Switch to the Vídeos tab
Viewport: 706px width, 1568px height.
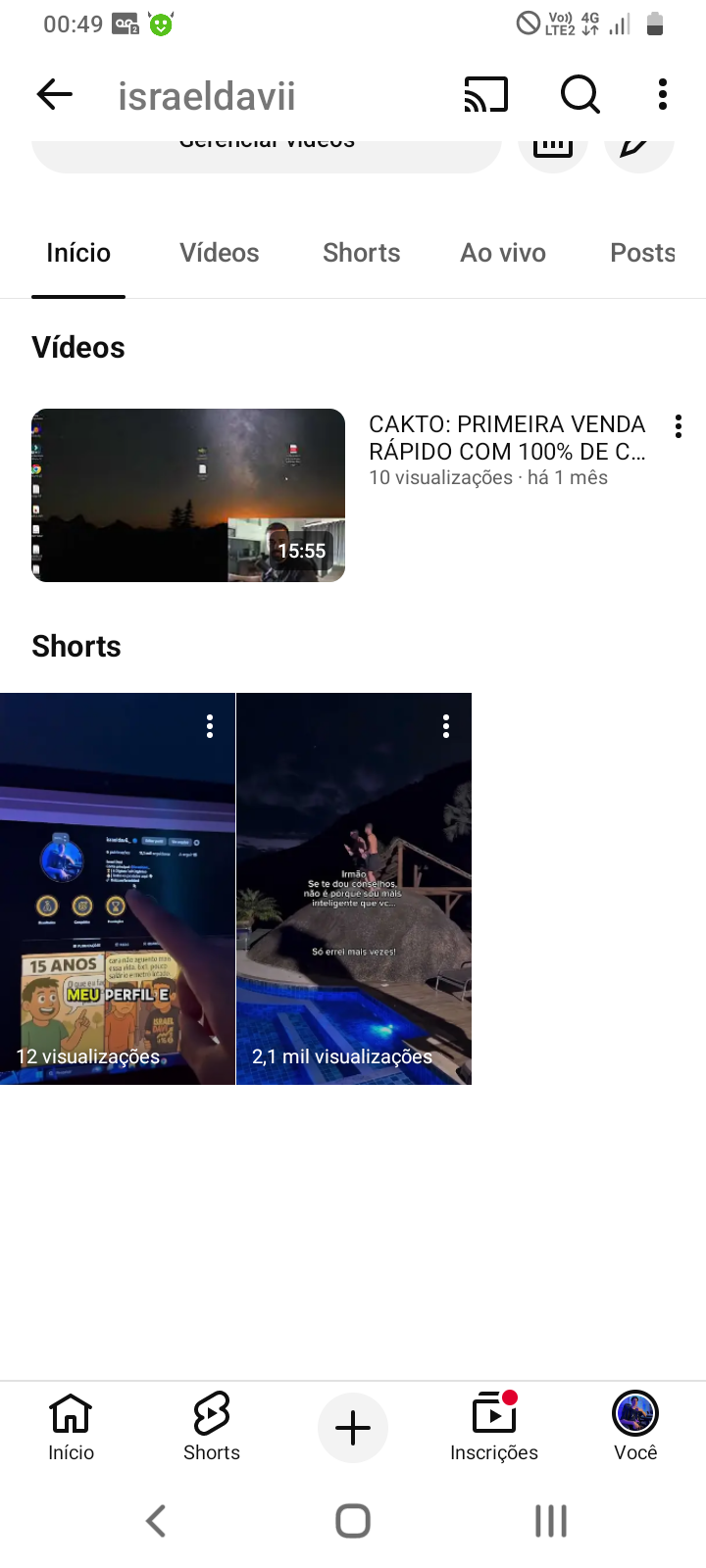[x=219, y=253]
